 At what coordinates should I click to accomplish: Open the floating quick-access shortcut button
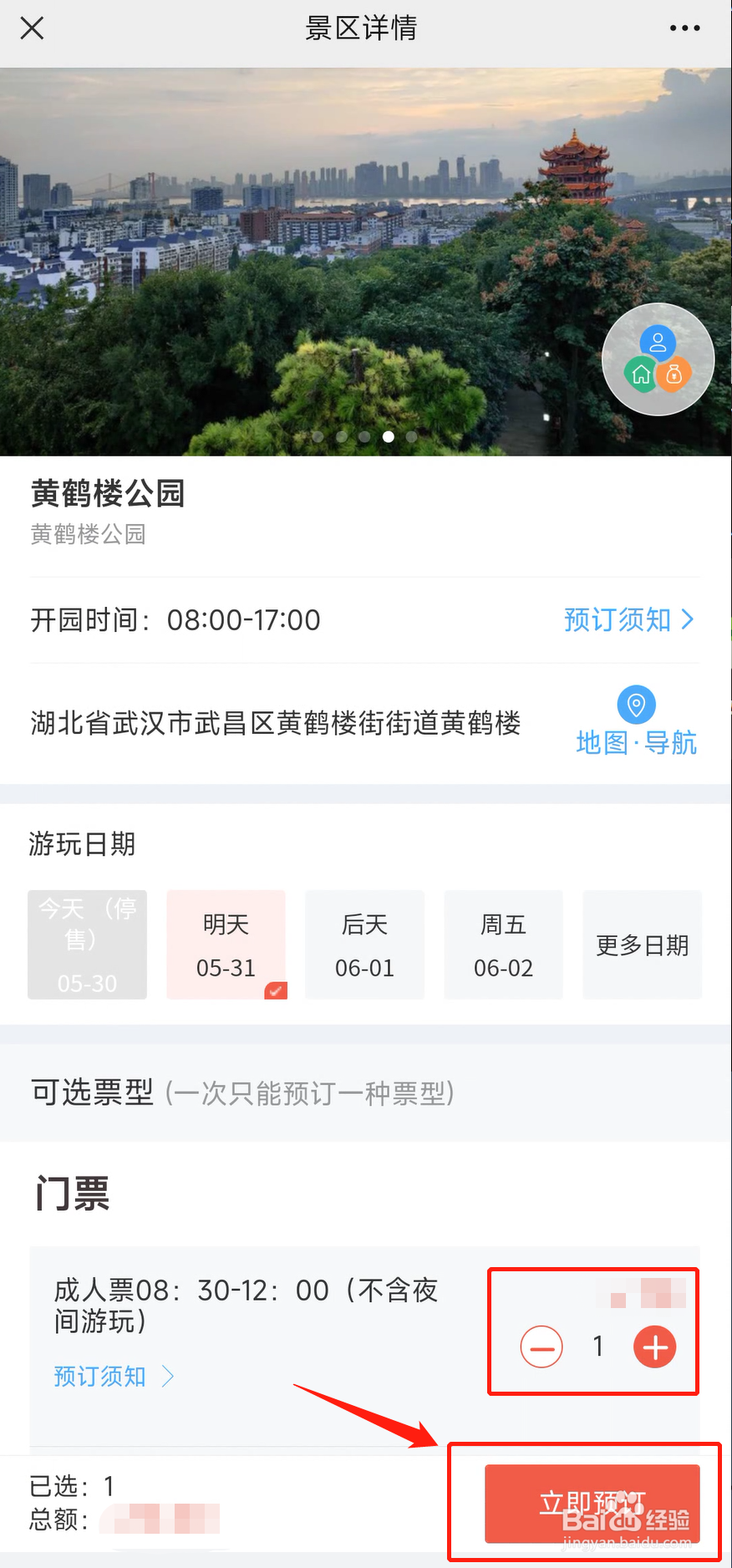[658, 359]
